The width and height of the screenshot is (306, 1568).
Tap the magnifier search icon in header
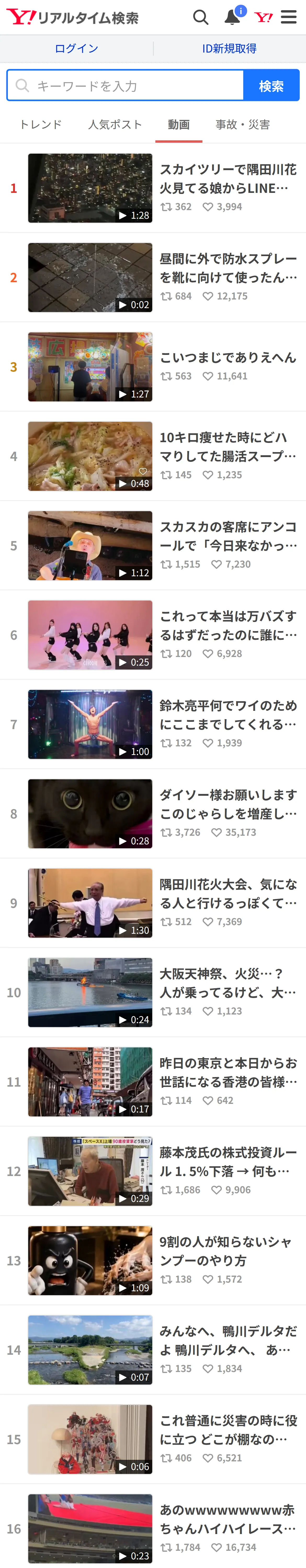(201, 17)
